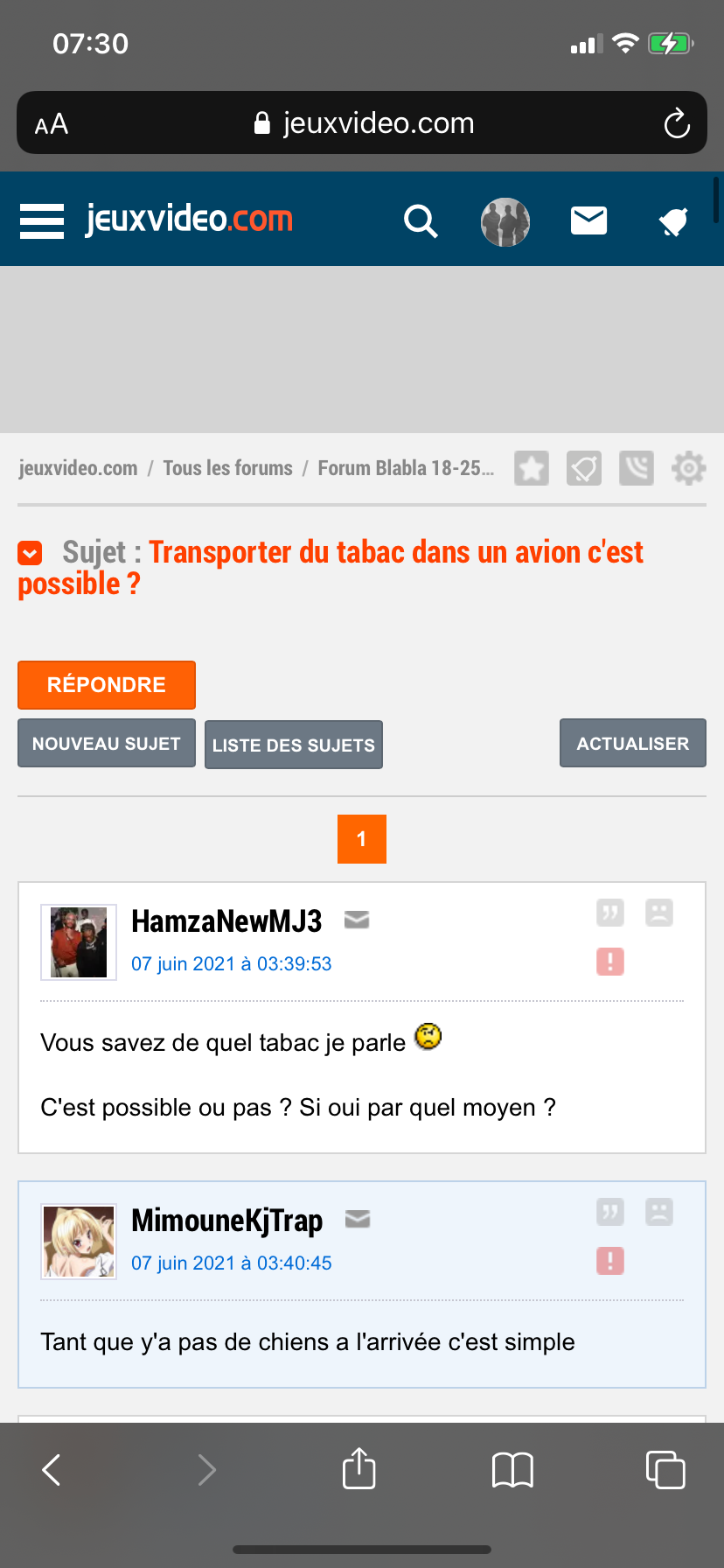This screenshot has height=1568, width=724.
Task: Refresh with ACTUALISER button
Action: 632,744
